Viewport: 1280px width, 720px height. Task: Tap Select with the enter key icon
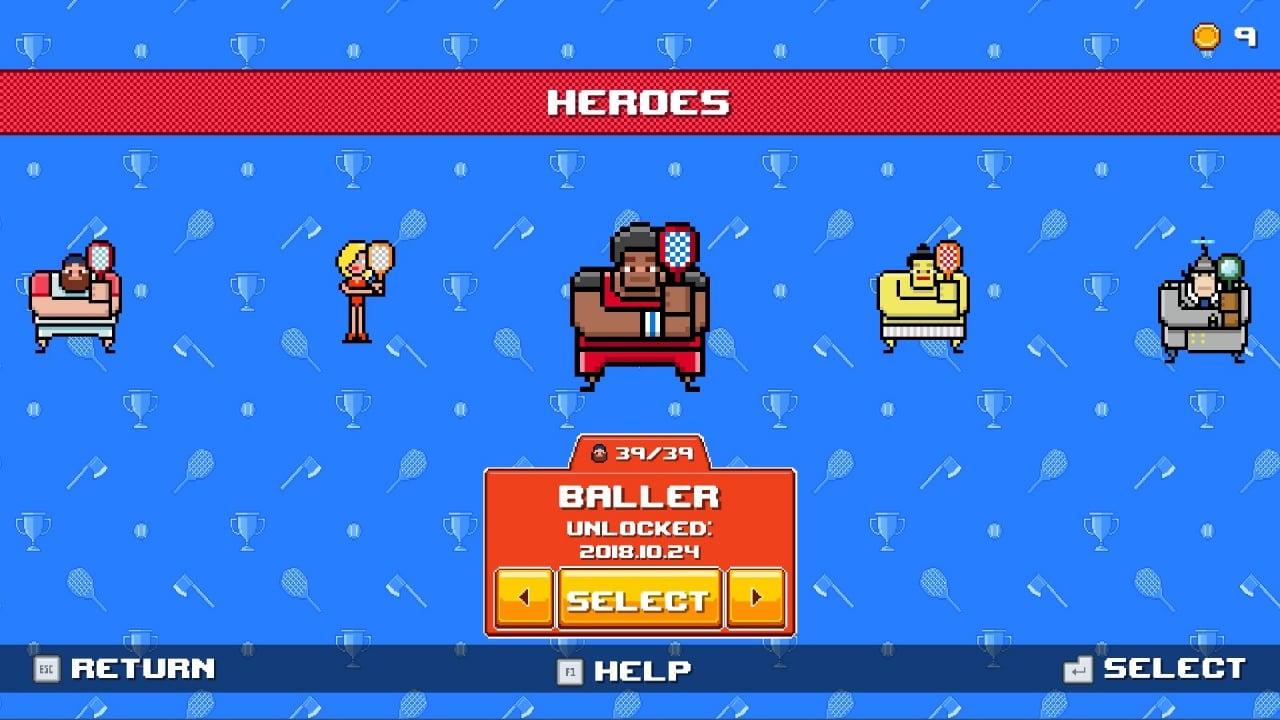[x=1156, y=669]
